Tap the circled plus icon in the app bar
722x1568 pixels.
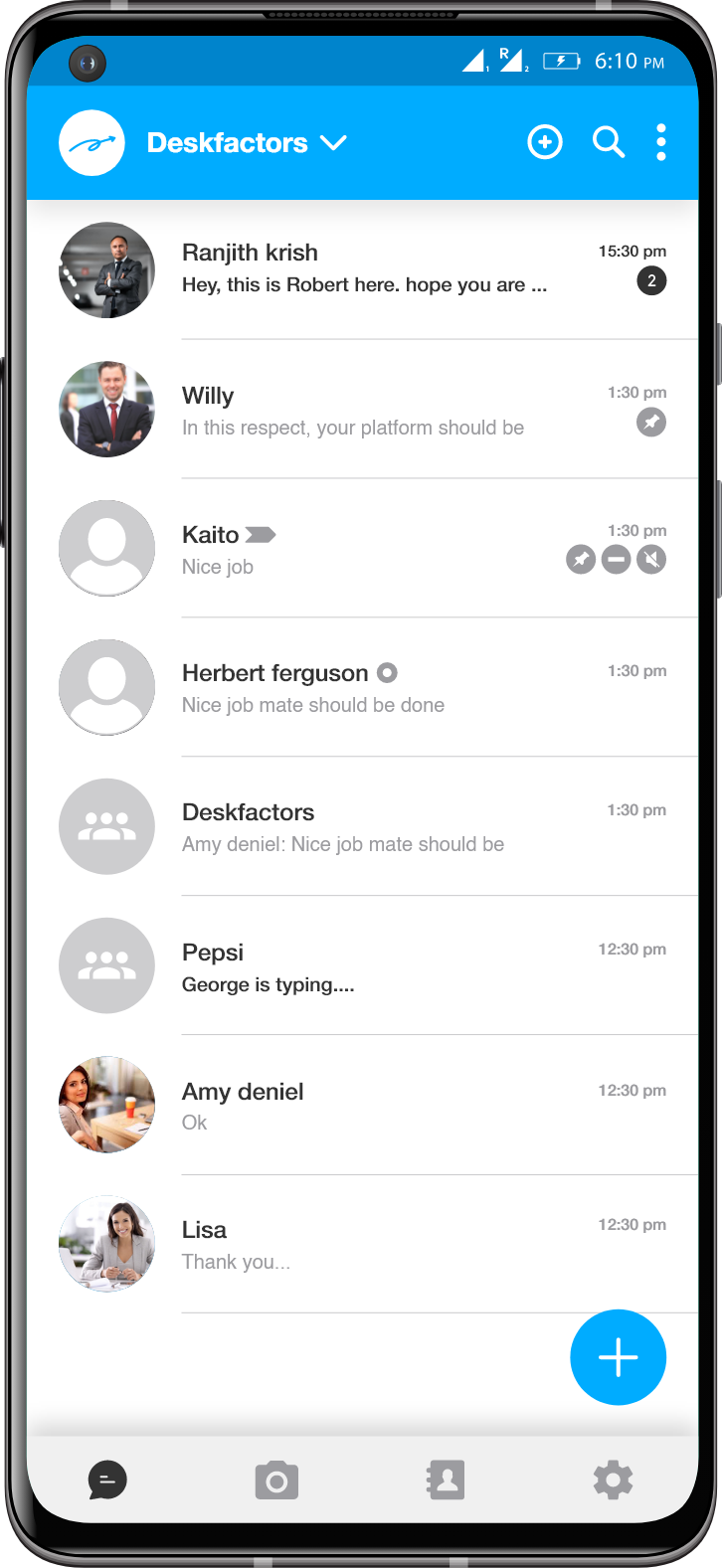tap(545, 143)
